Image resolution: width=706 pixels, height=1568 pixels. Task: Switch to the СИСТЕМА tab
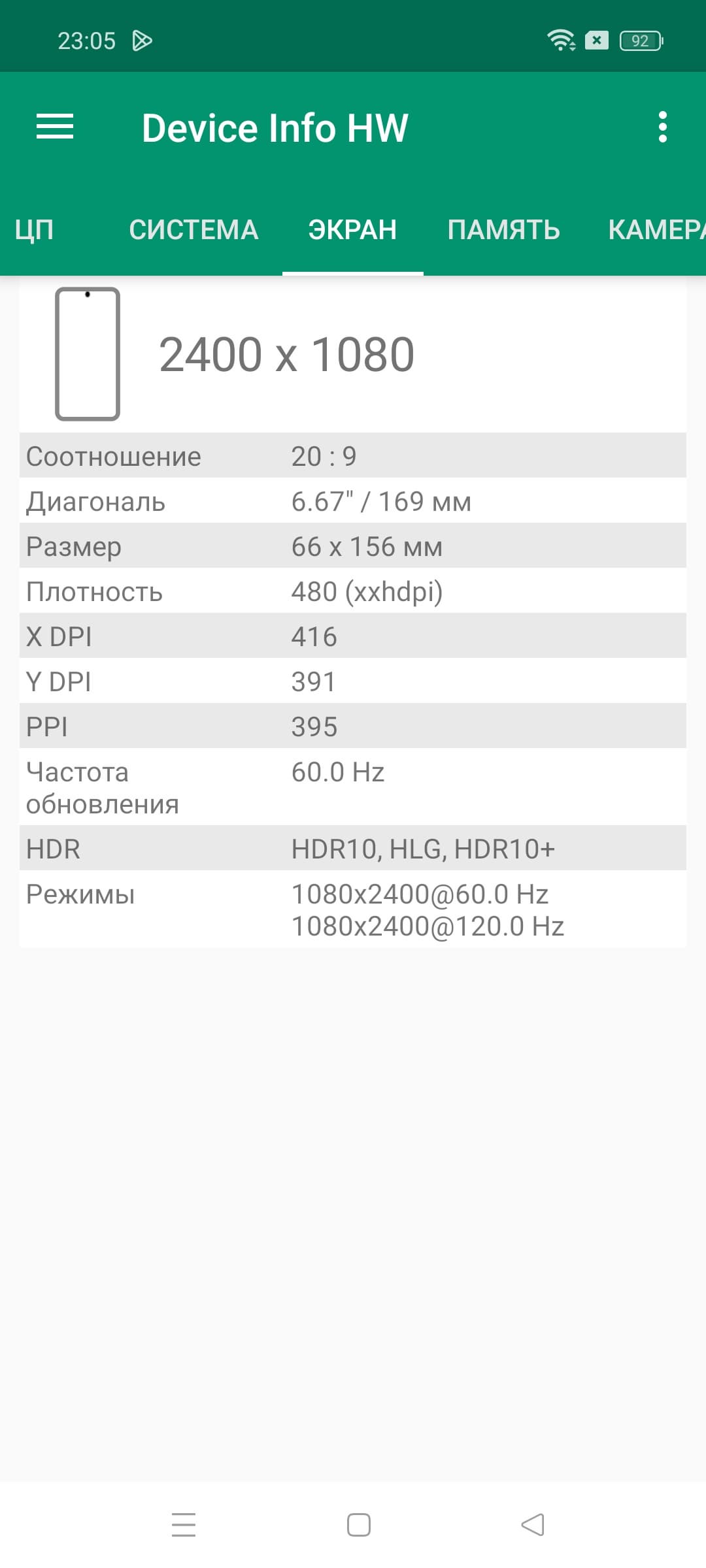click(x=193, y=230)
